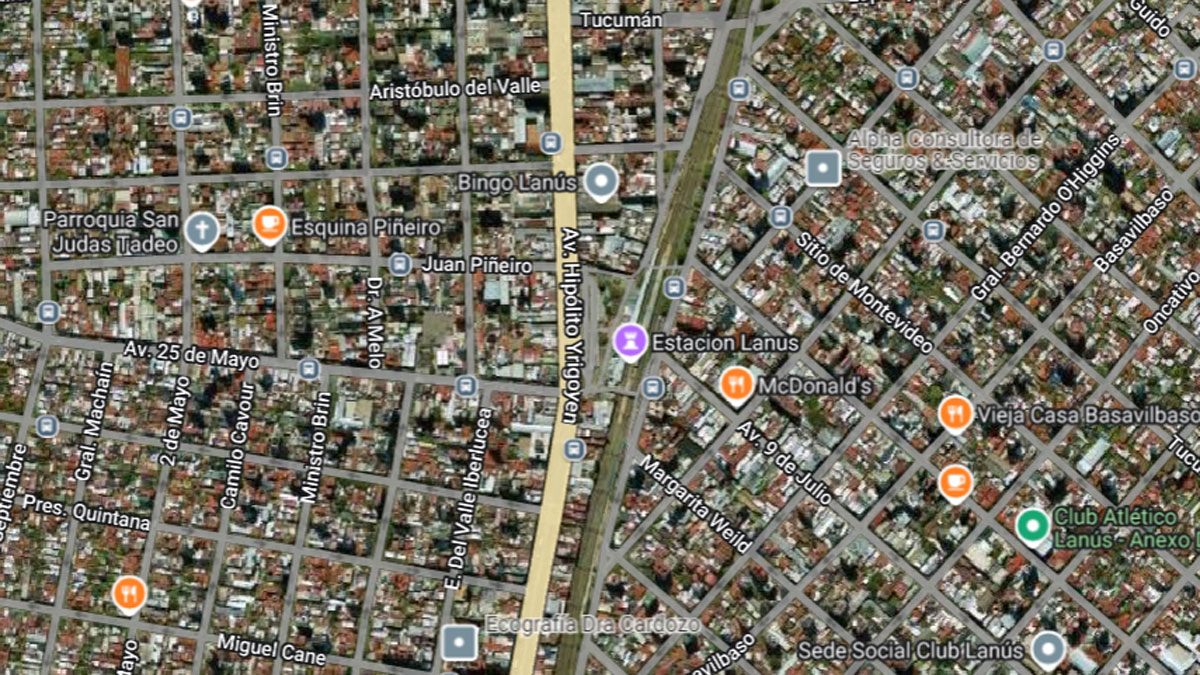
Task: Select the McDonald's restaurant pin
Action: (x=736, y=384)
